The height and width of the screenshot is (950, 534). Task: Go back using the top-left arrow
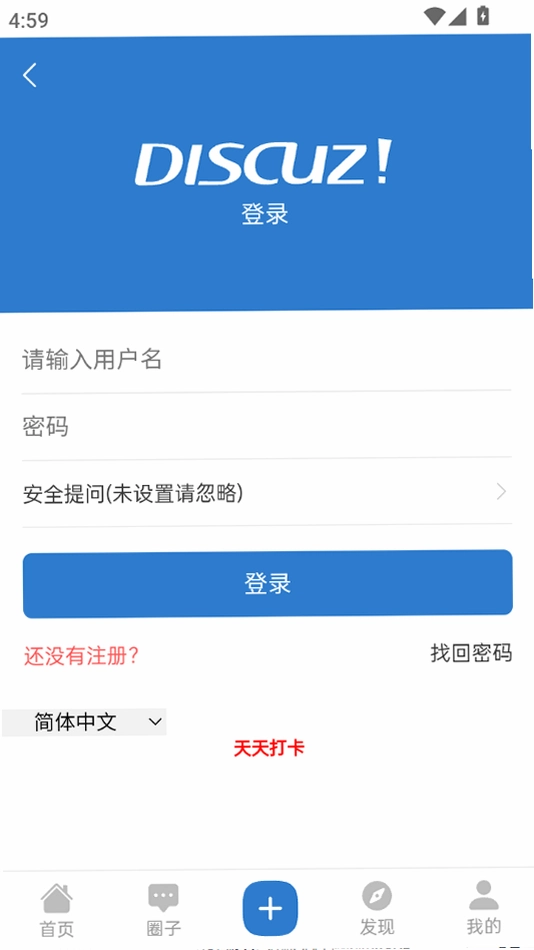tap(30, 75)
